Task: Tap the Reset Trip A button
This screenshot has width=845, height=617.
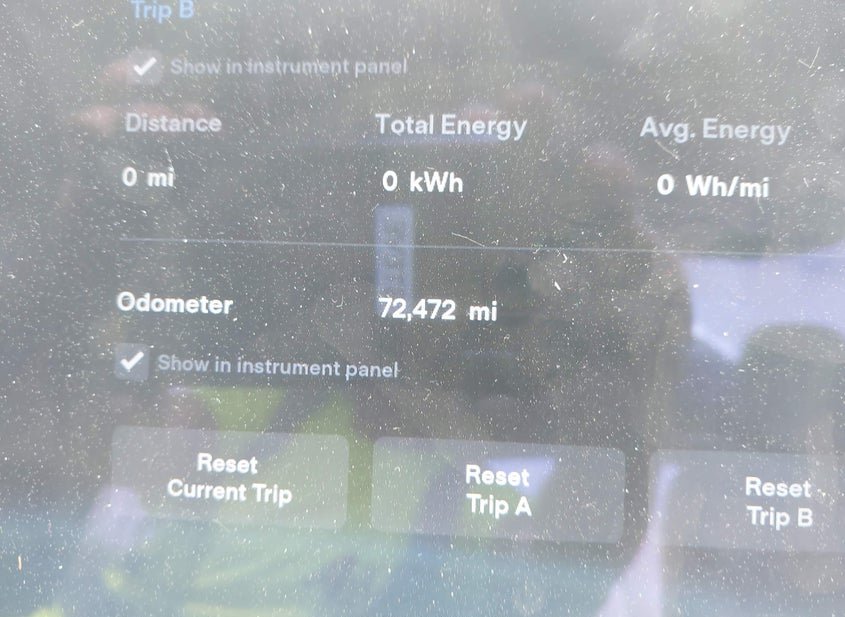Action: click(x=498, y=490)
